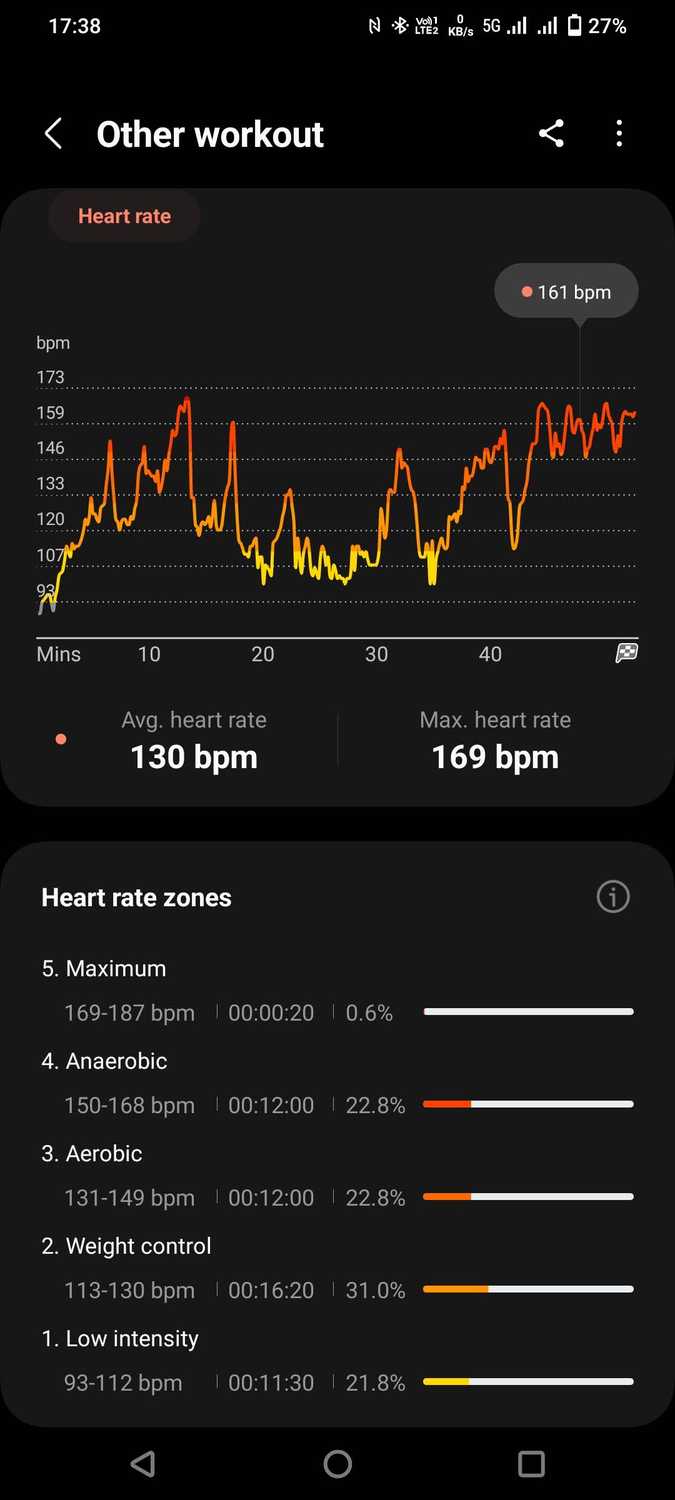Open the recent apps view
The image size is (675, 1500).
[x=531, y=1464]
